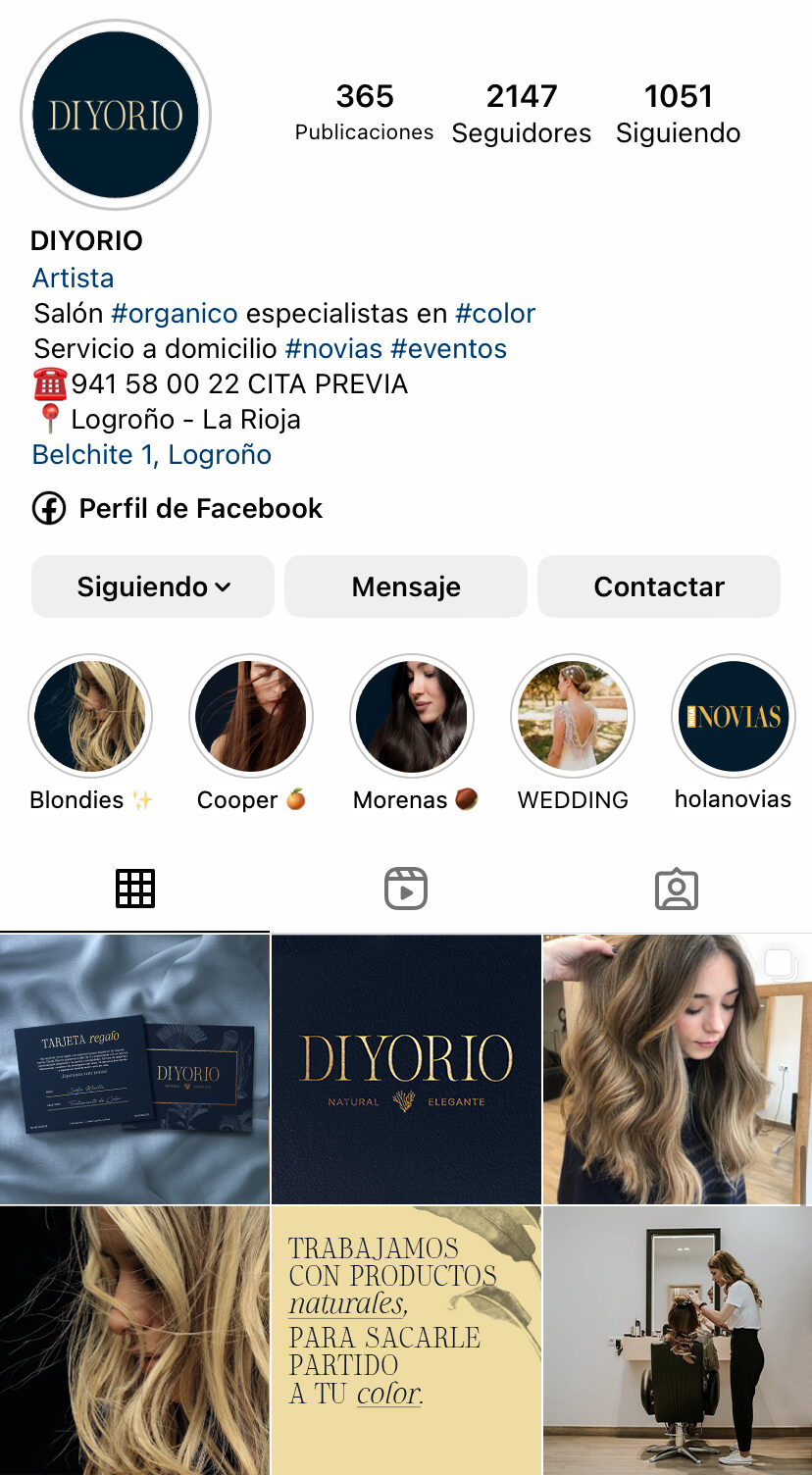Click the Mensaje button

tap(405, 586)
